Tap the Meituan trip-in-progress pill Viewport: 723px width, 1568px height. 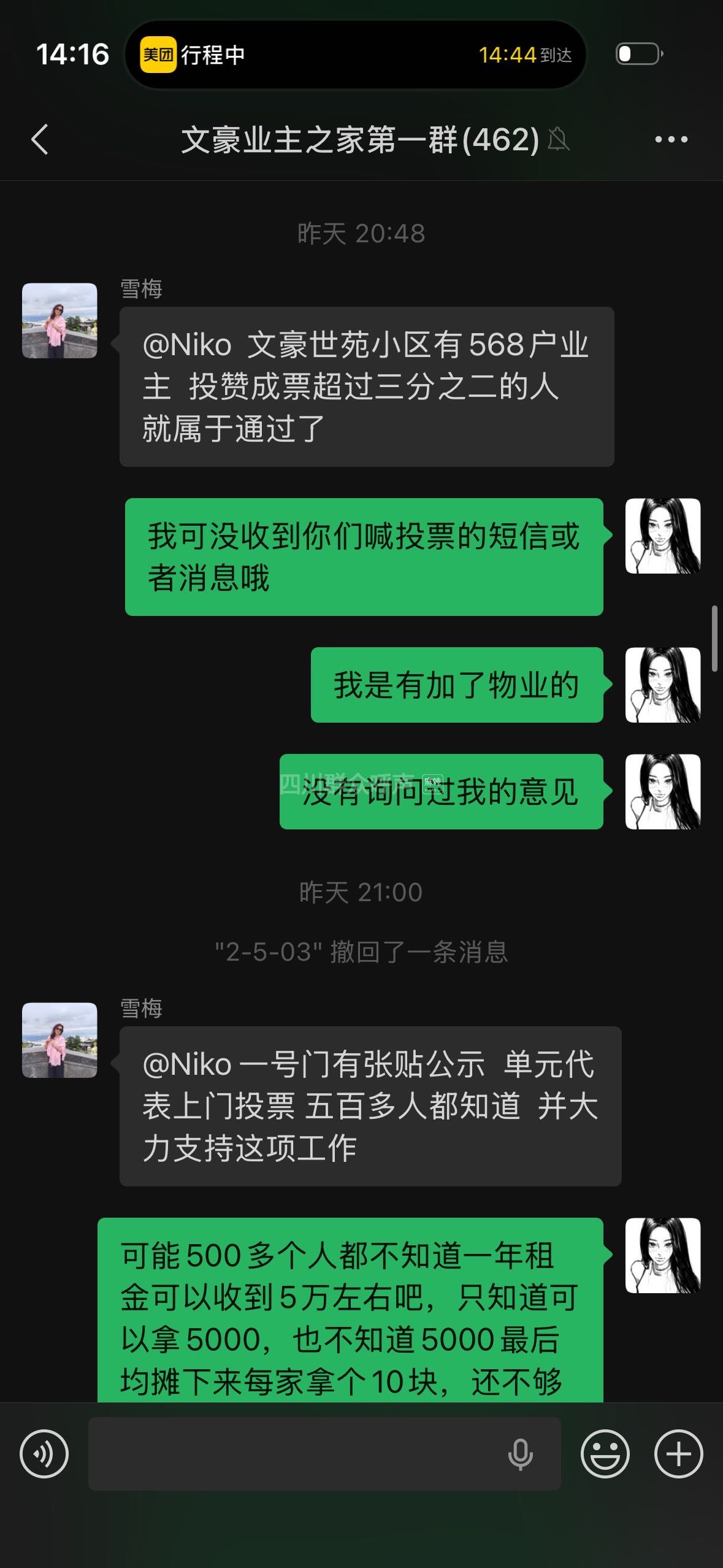tap(356, 55)
